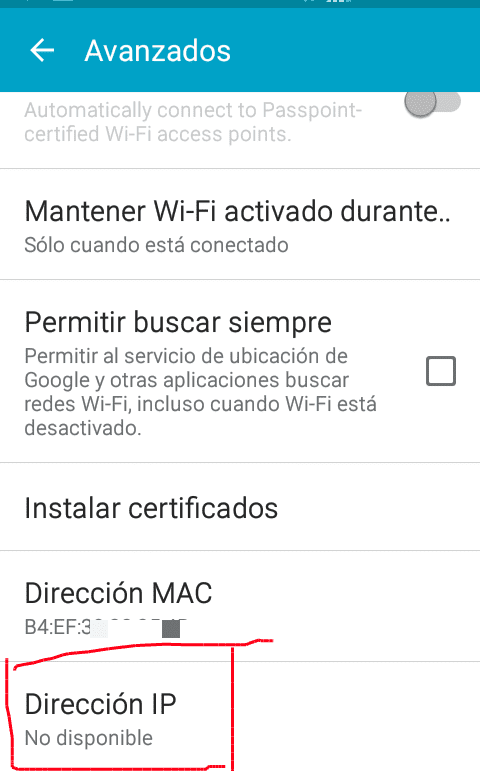This screenshot has width=480, height=771.
Task: Go back from the Avanzados screen
Action: (42, 50)
